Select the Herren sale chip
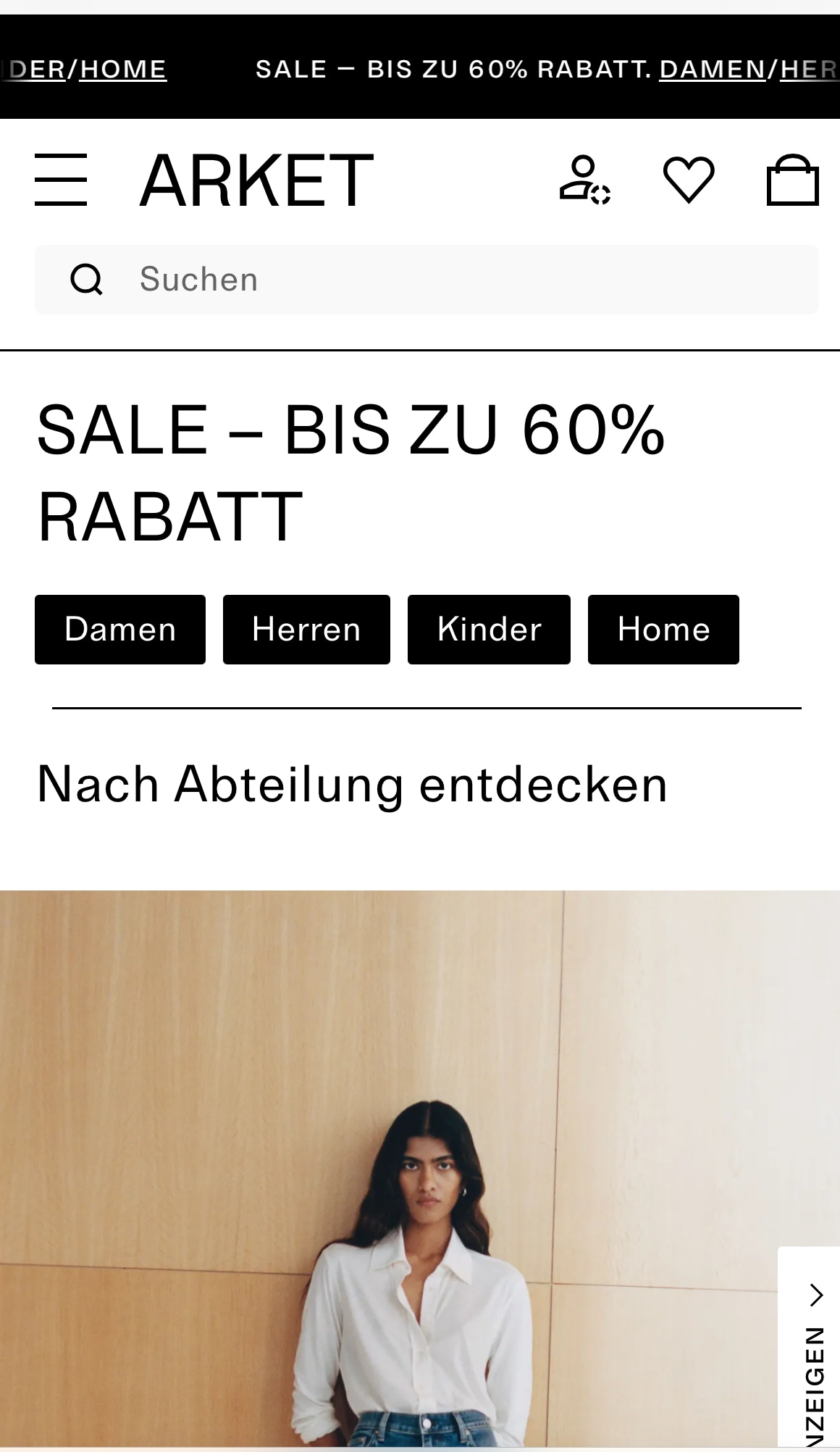The height and width of the screenshot is (1452, 840). 306,629
